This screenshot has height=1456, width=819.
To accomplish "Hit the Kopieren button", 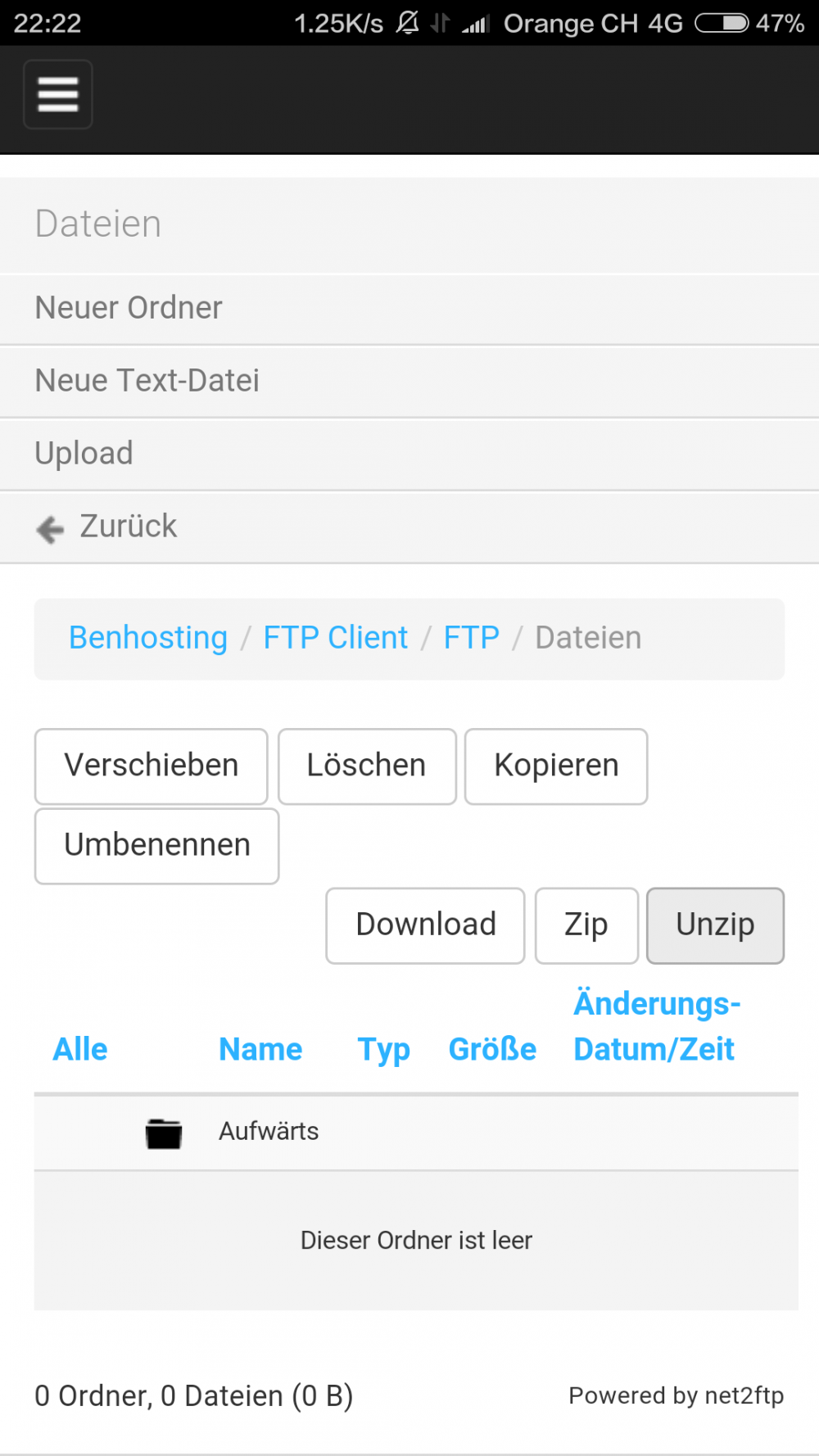I will [556, 766].
